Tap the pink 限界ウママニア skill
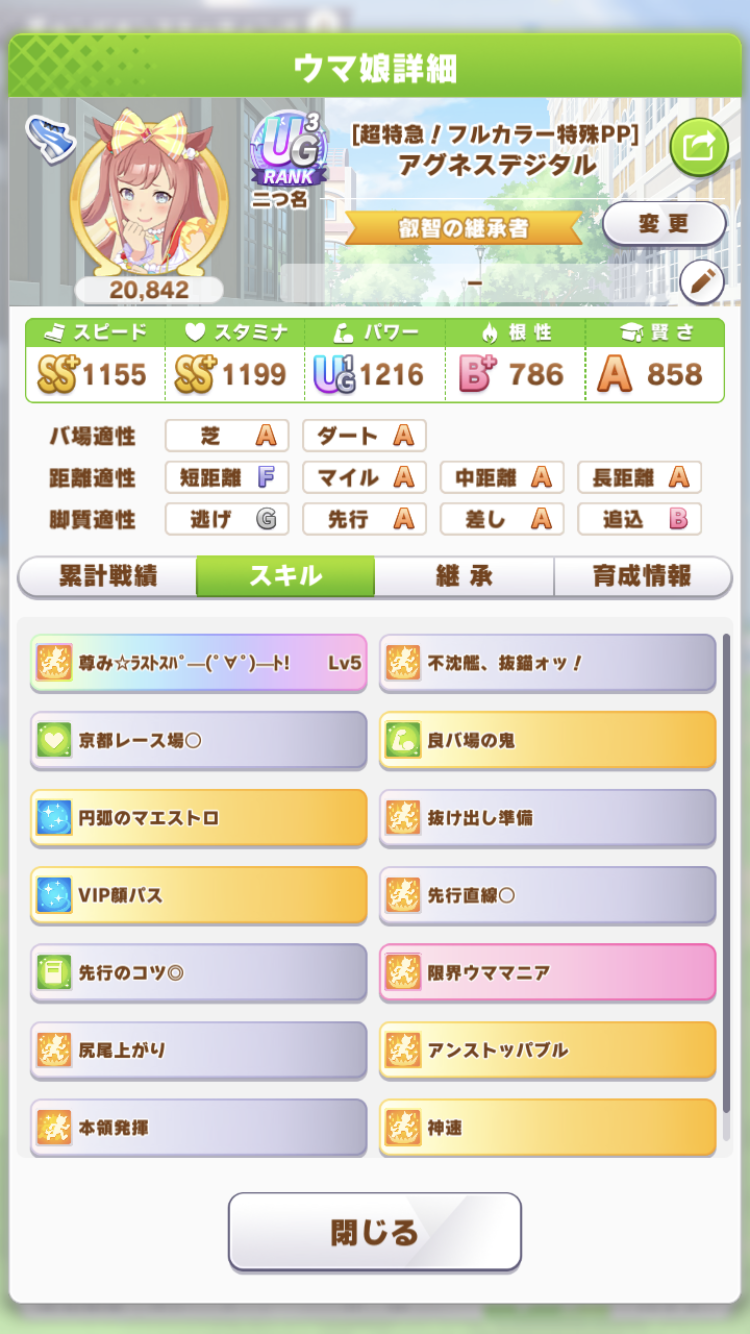The width and height of the screenshot is (750, 1334). pos(547,972)
